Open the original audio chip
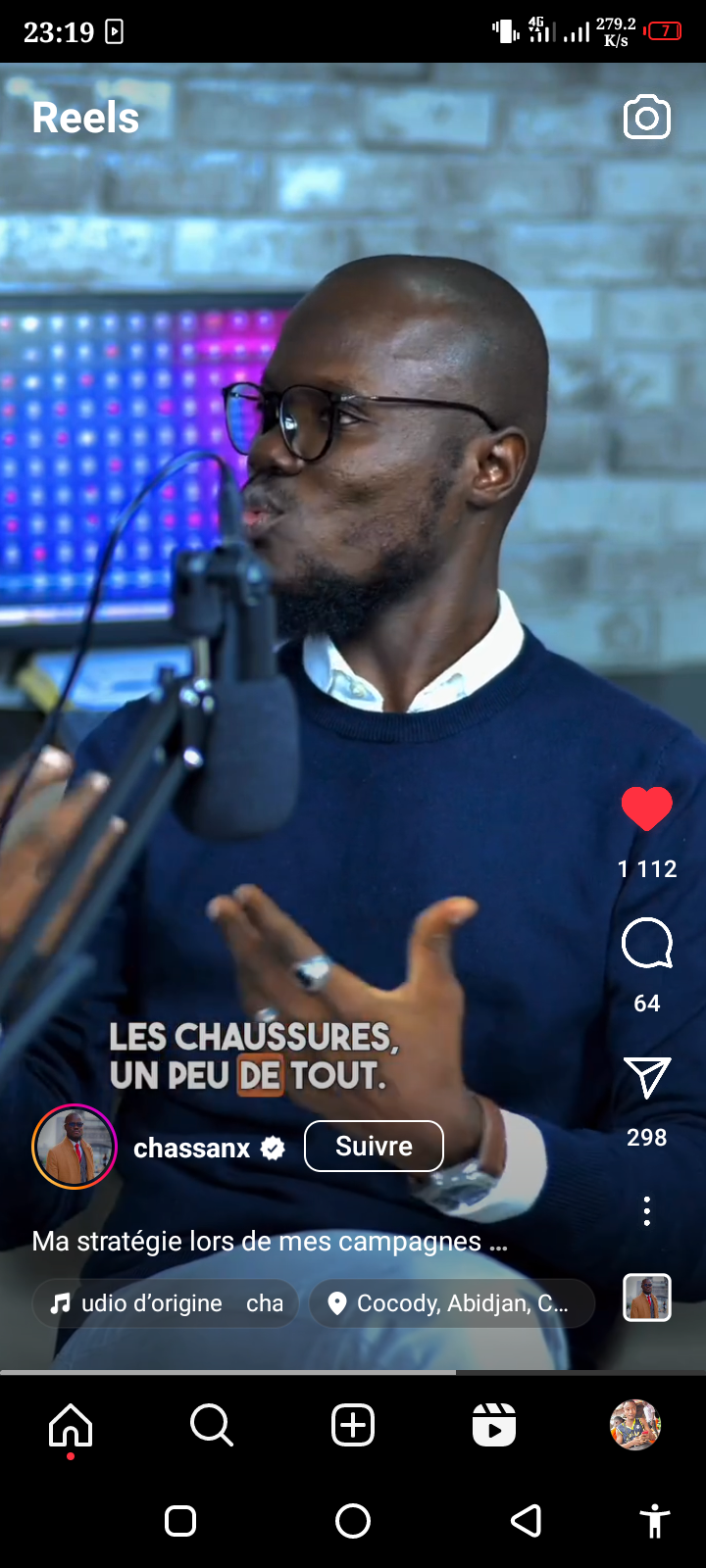 point(166,1303)
